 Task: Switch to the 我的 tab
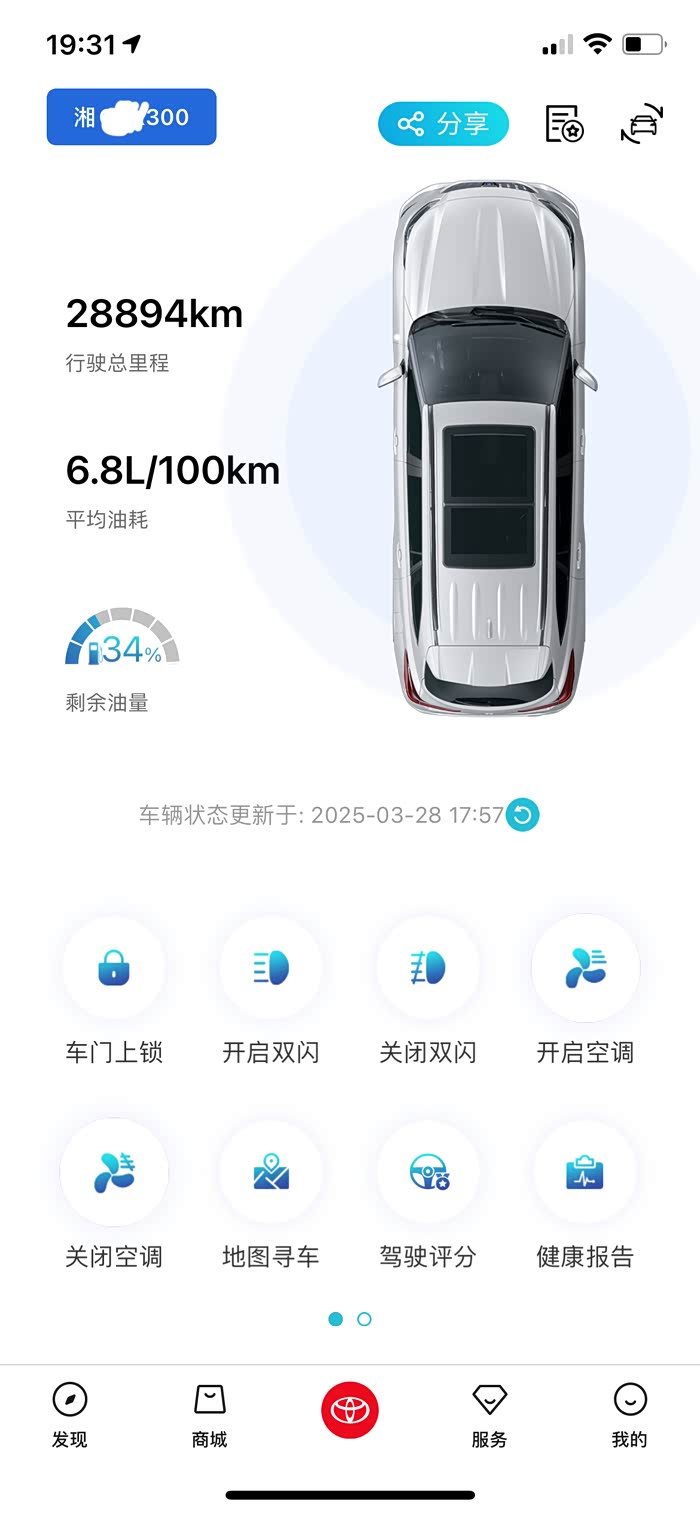point(630,1415)
